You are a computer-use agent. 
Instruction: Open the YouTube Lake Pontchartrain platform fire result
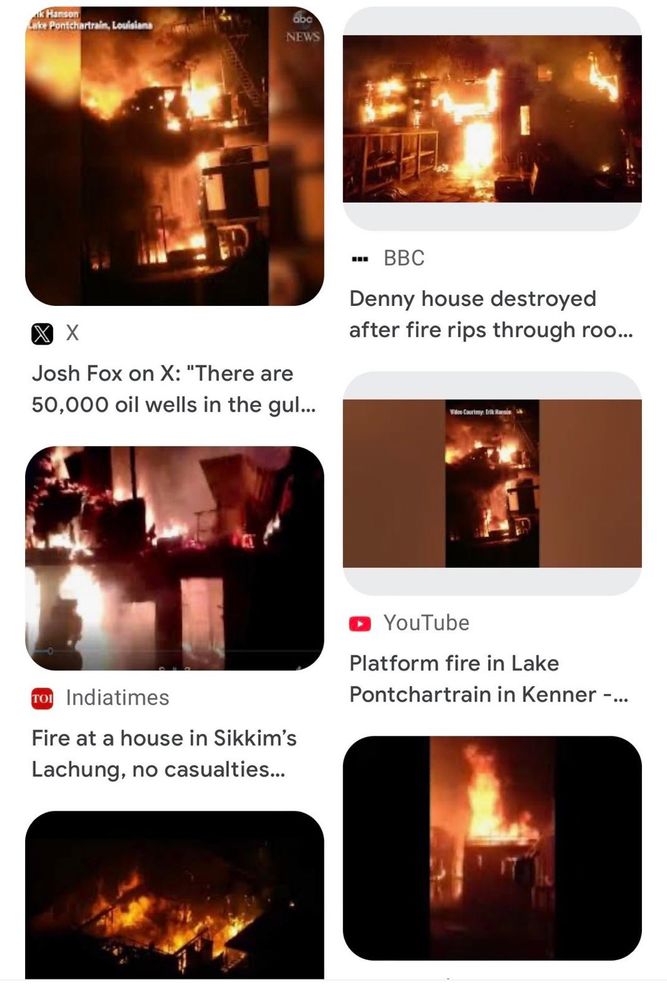[492, 483]
